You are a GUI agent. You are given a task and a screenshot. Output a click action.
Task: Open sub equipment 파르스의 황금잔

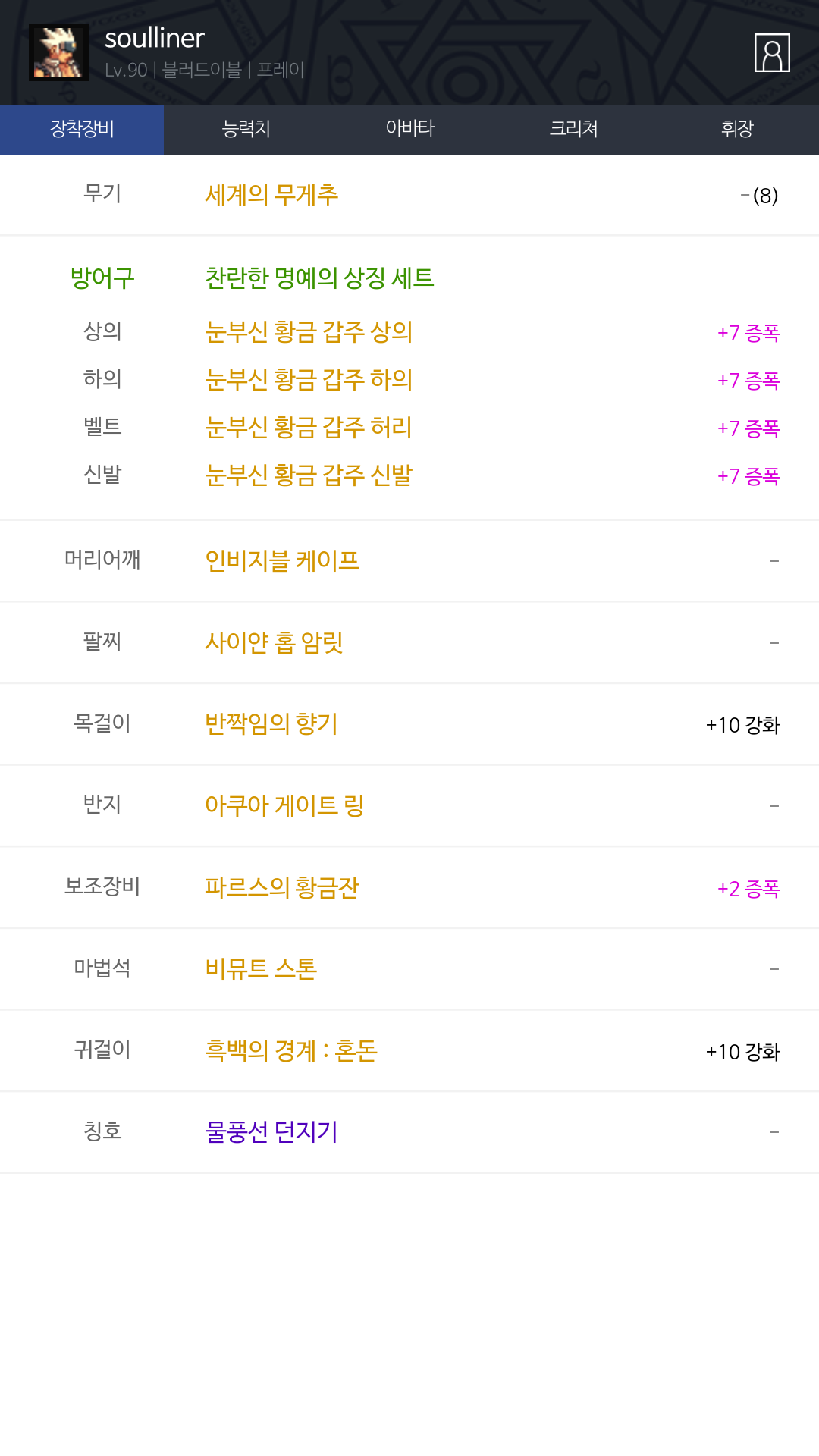coord(281,888)
